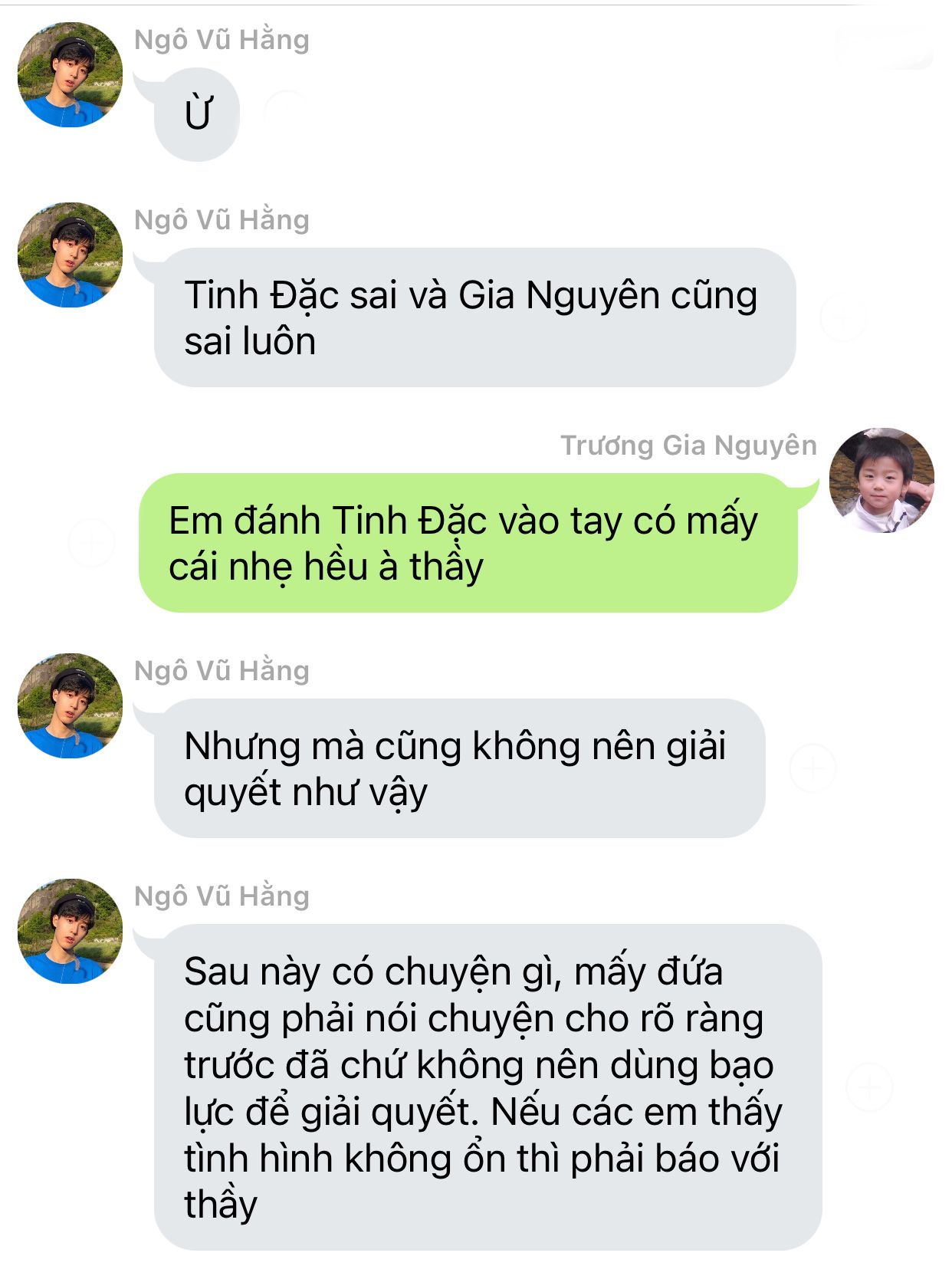Open Ngô Vũ Hằng's avatar beside the last message
Viewport: 952px width, 1279px height.
[70, 931]
